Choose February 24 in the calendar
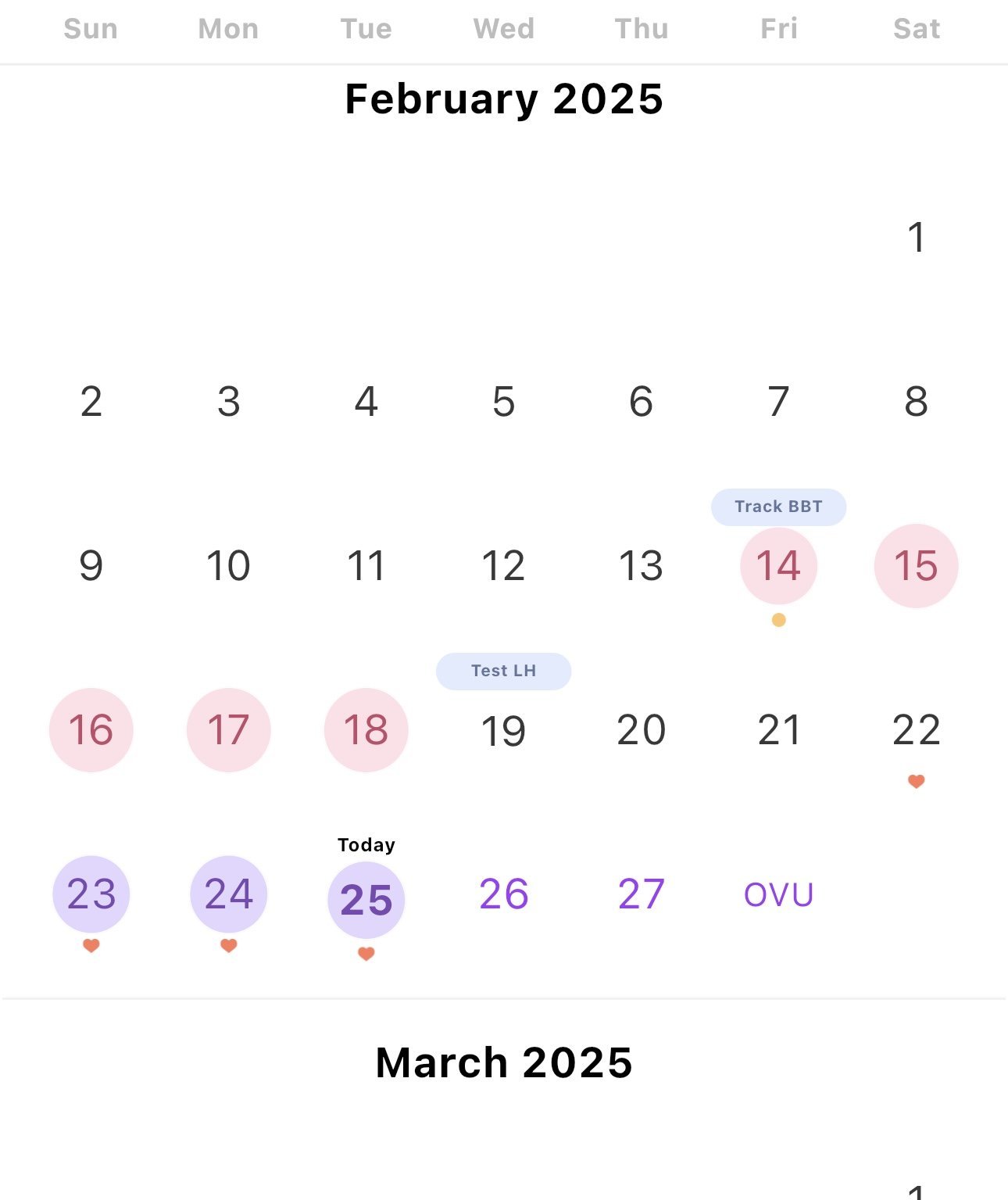Viewport: 1008px width, 1200px height. (x=228, y=894)
